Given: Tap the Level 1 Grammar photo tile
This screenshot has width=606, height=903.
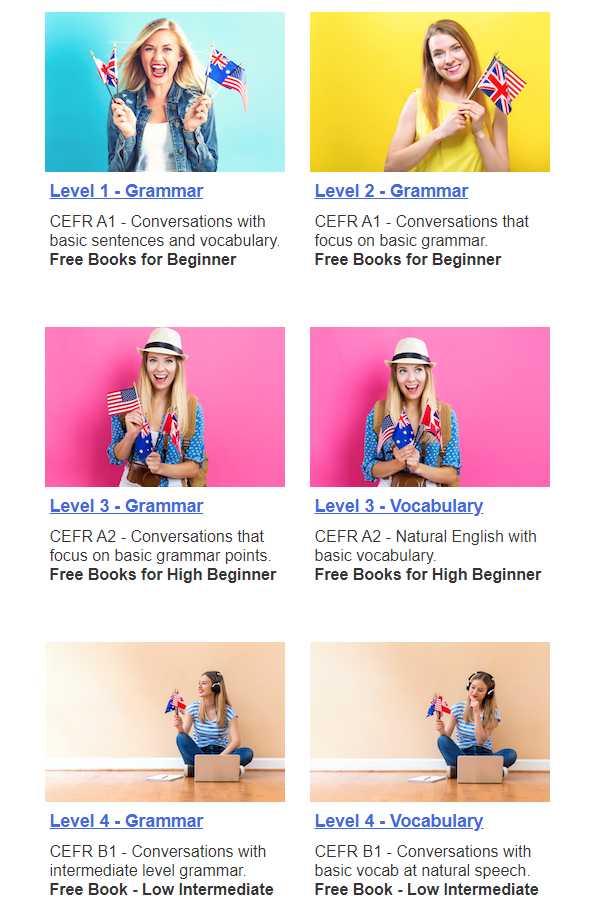Looking at the screenshot, I should point(165,92).
